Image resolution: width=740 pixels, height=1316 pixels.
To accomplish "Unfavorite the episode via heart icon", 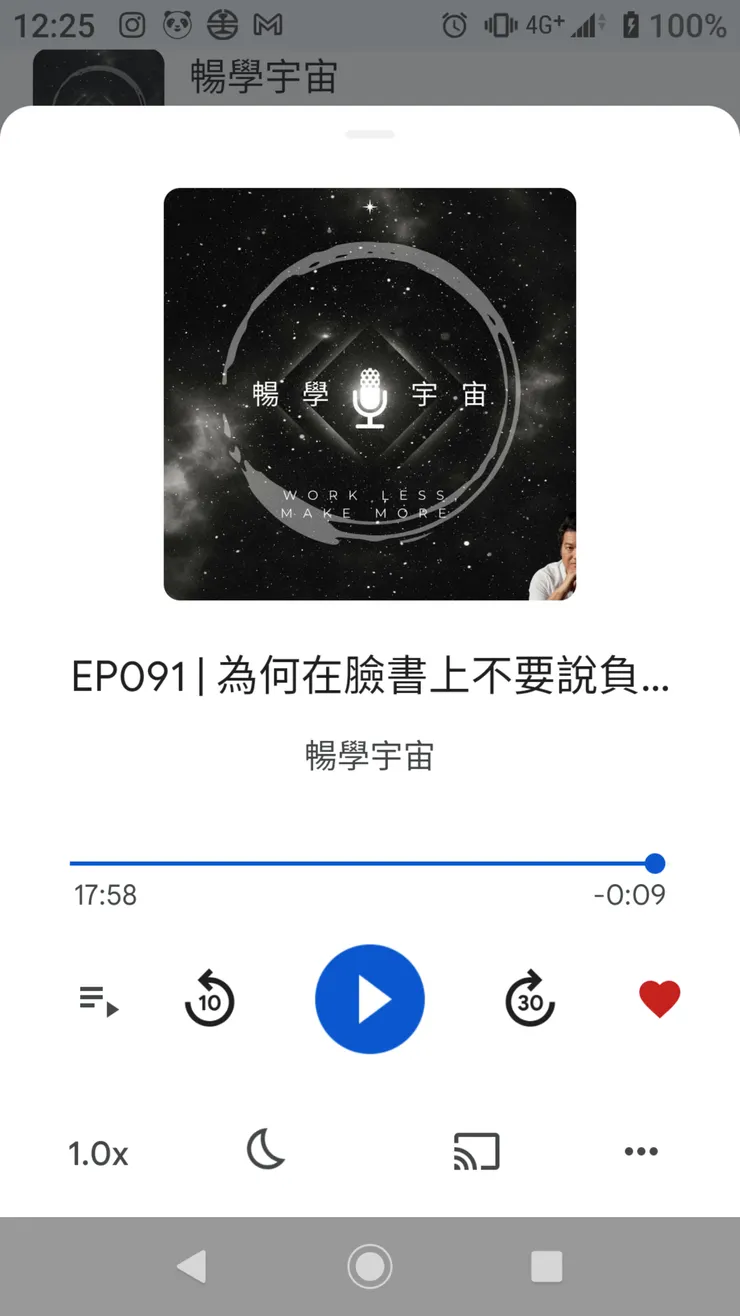I will click(x=658, y=997).
